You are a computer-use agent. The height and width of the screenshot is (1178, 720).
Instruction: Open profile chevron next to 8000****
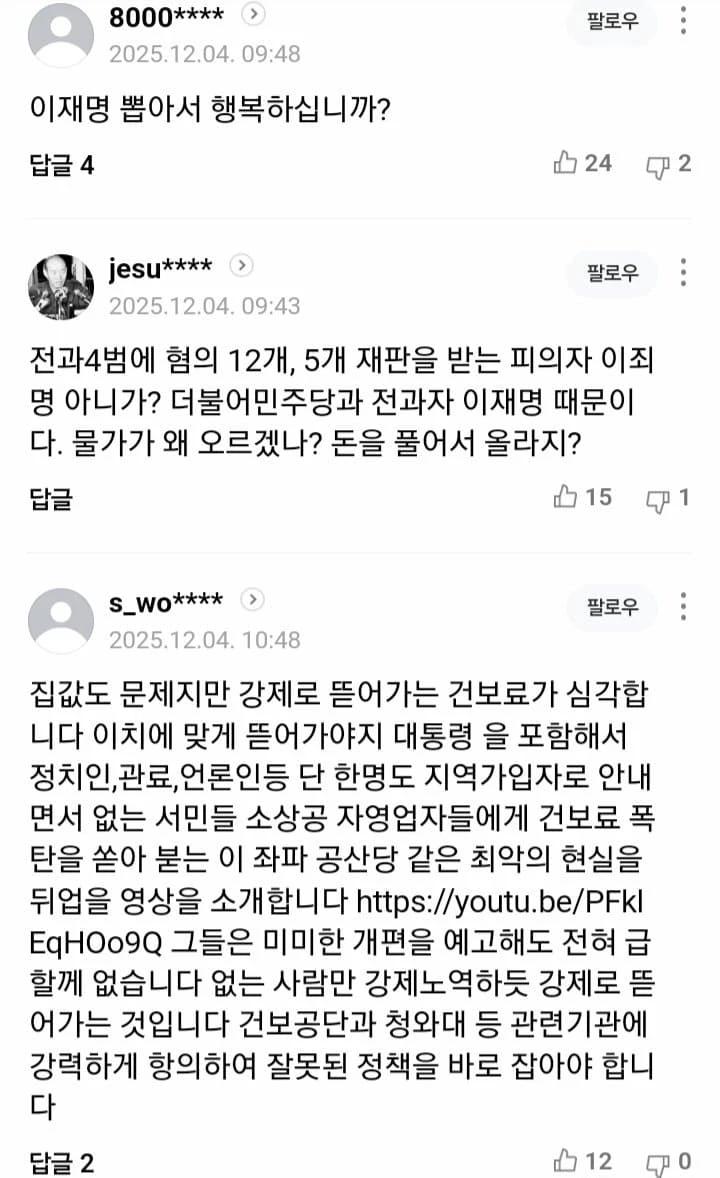(256, 14)
